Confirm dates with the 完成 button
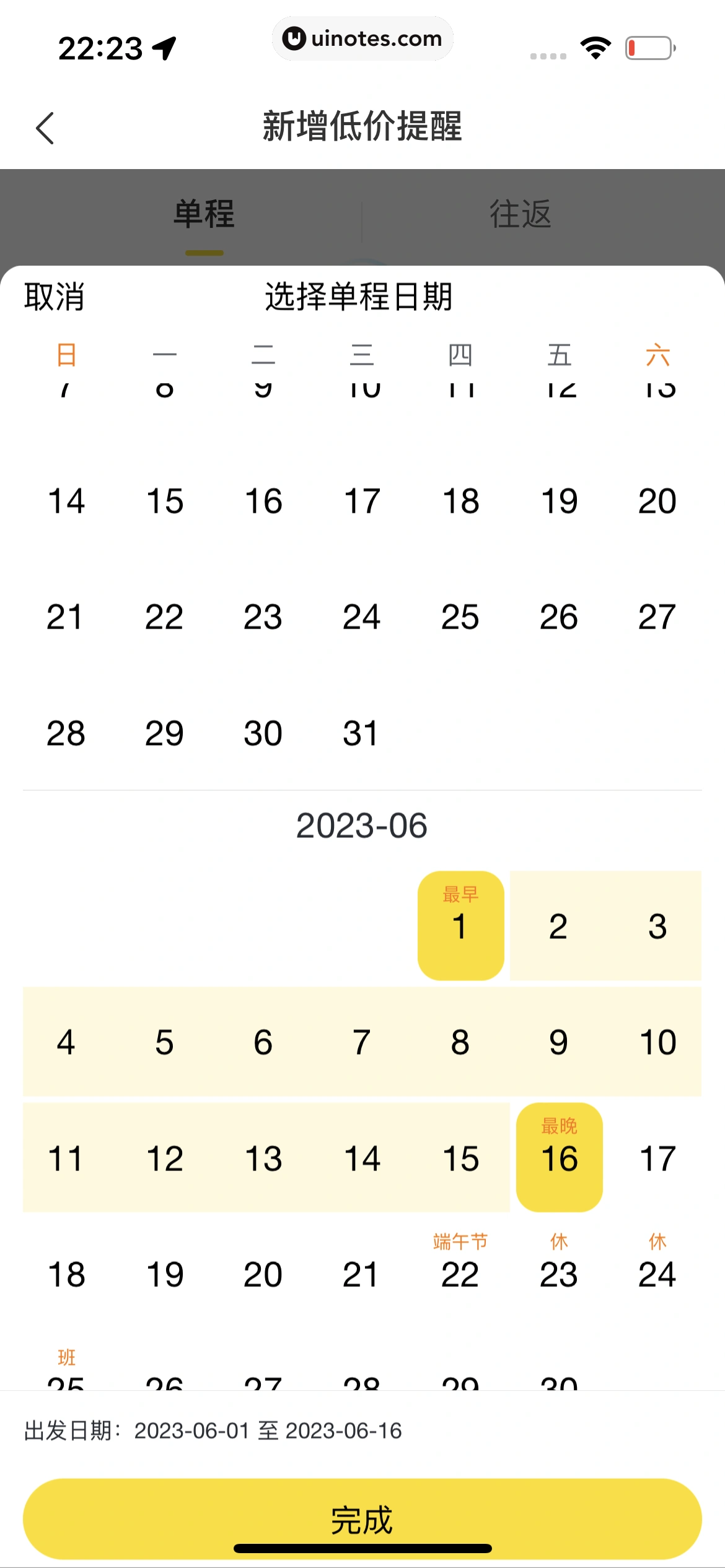Viewport: 725px width, 1568px height. click(362, 1518)
